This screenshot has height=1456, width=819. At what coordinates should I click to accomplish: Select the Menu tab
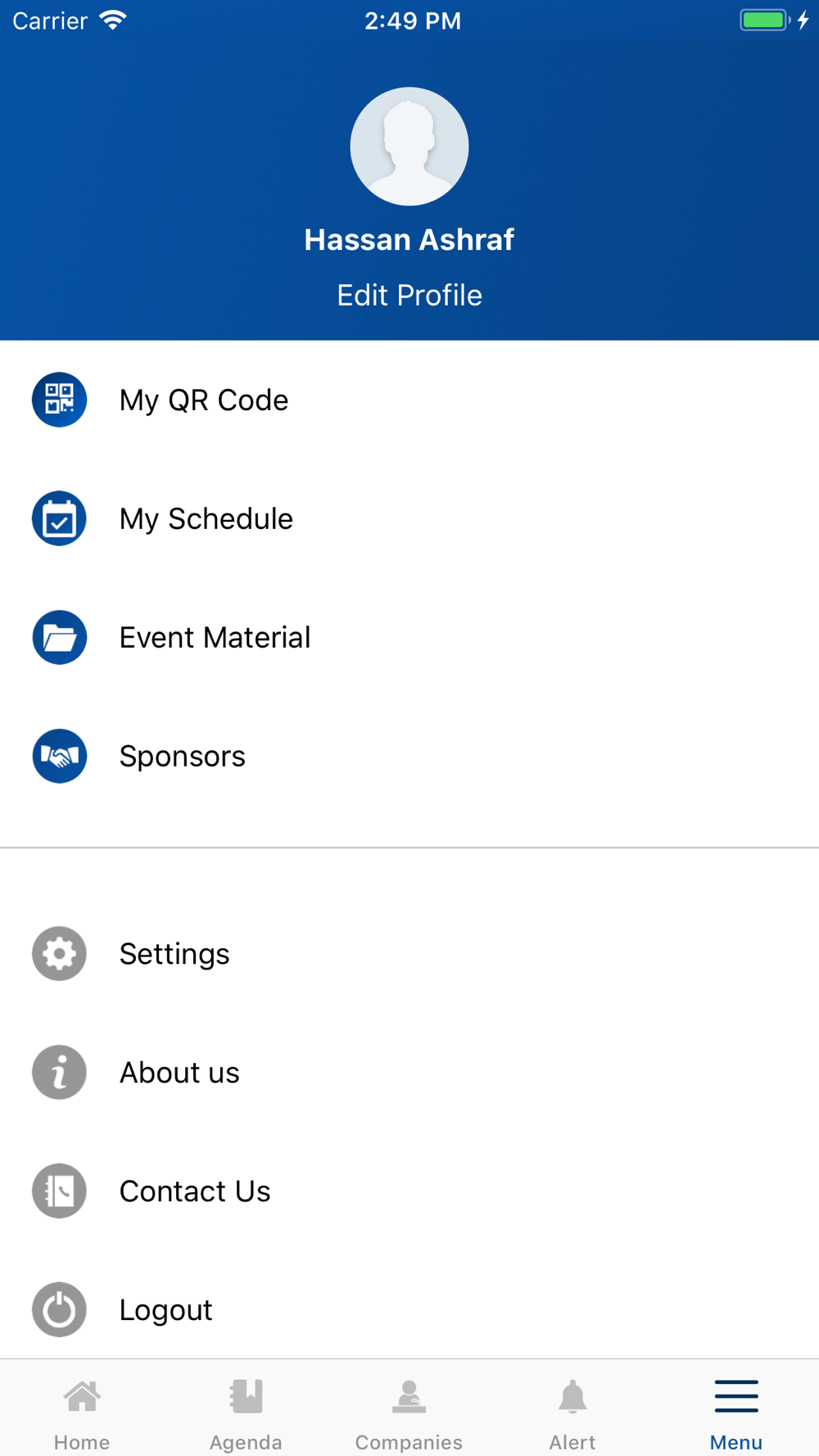point(736,1413)
